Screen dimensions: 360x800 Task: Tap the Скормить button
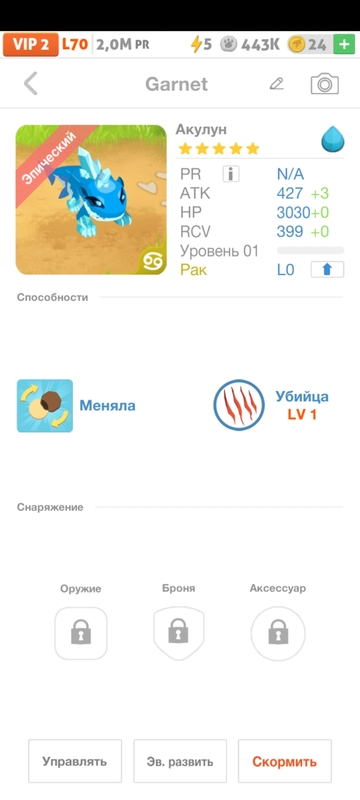[x=285, y=761]
